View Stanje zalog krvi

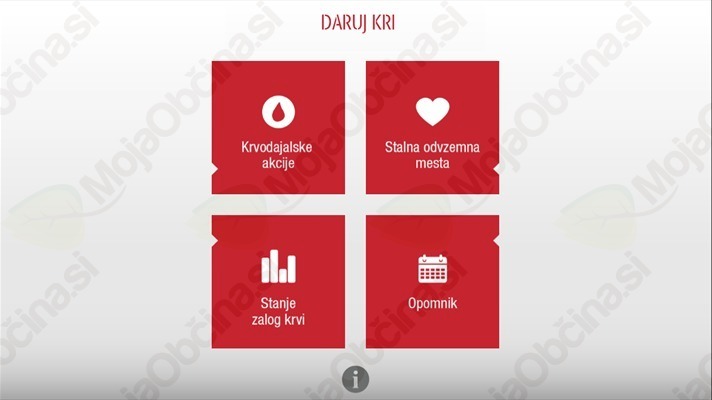[x=278, y=281]
